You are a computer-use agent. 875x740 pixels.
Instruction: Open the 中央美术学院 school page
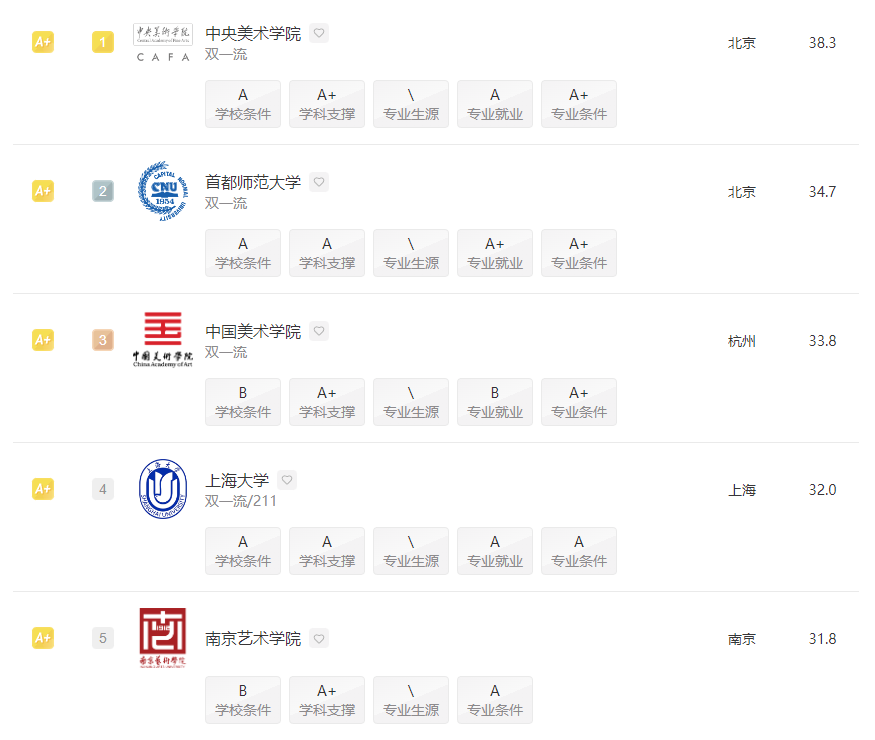(253, 33)
